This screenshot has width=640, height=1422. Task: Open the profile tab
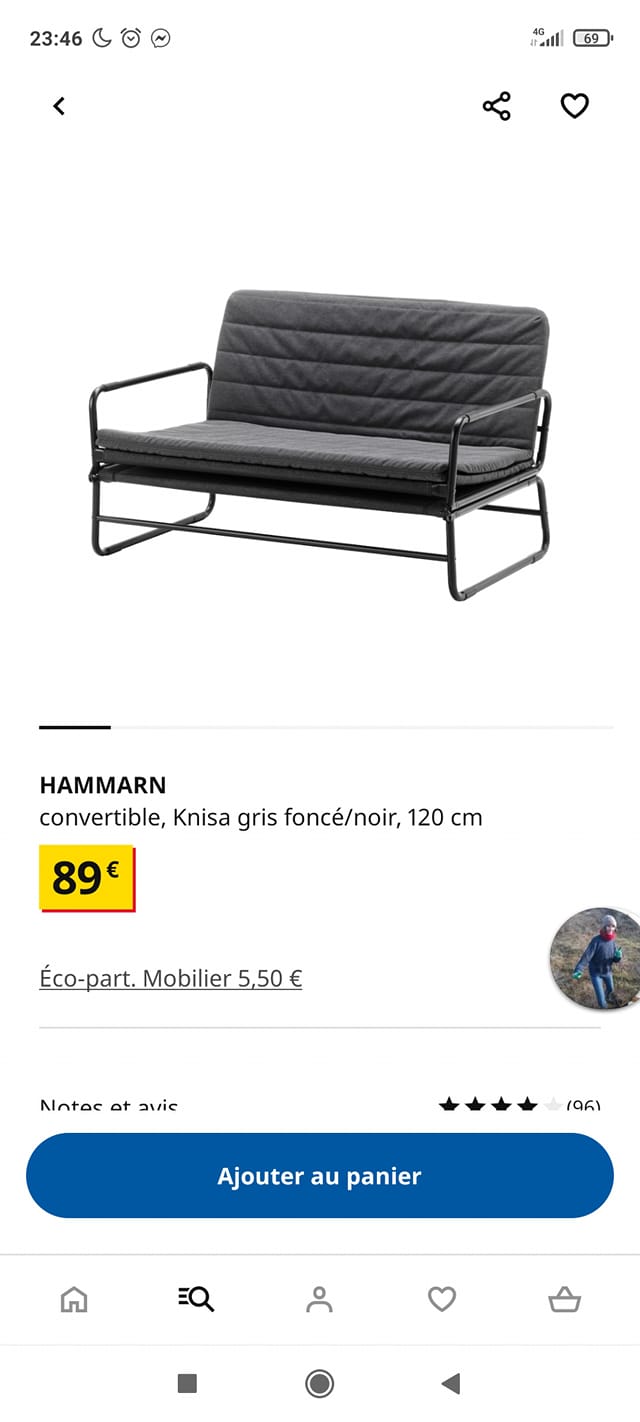pyautogui.click(x=319, y=1300)
